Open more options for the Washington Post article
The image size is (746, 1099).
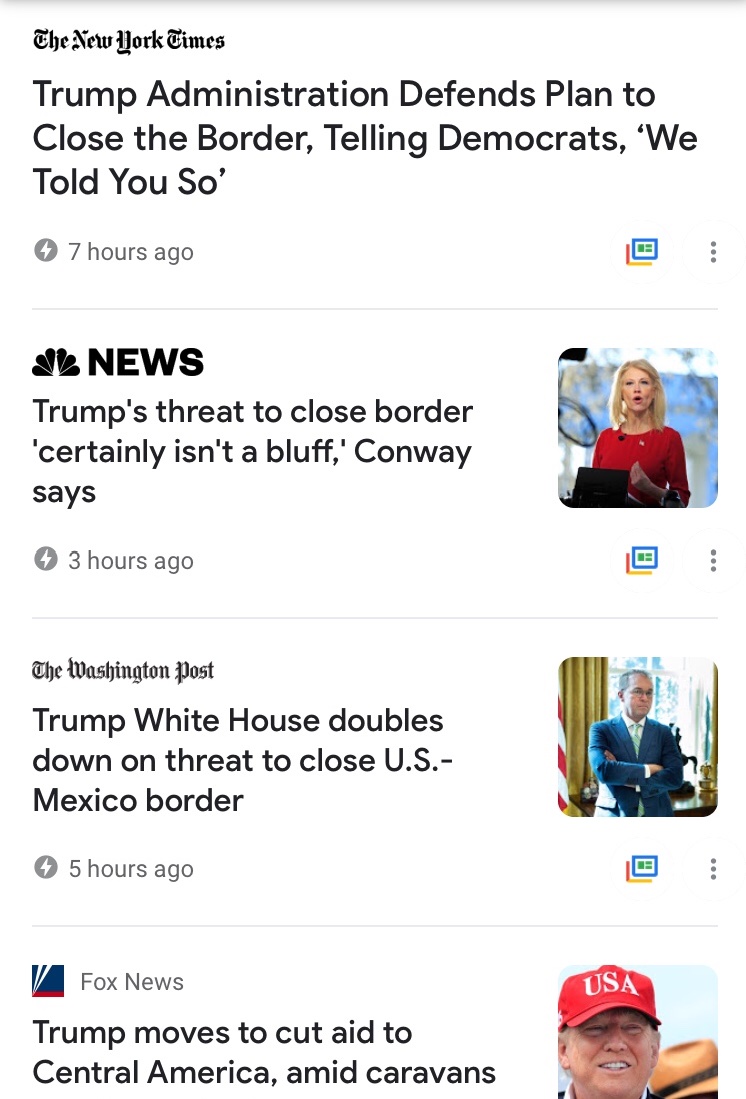click(713, 868)
